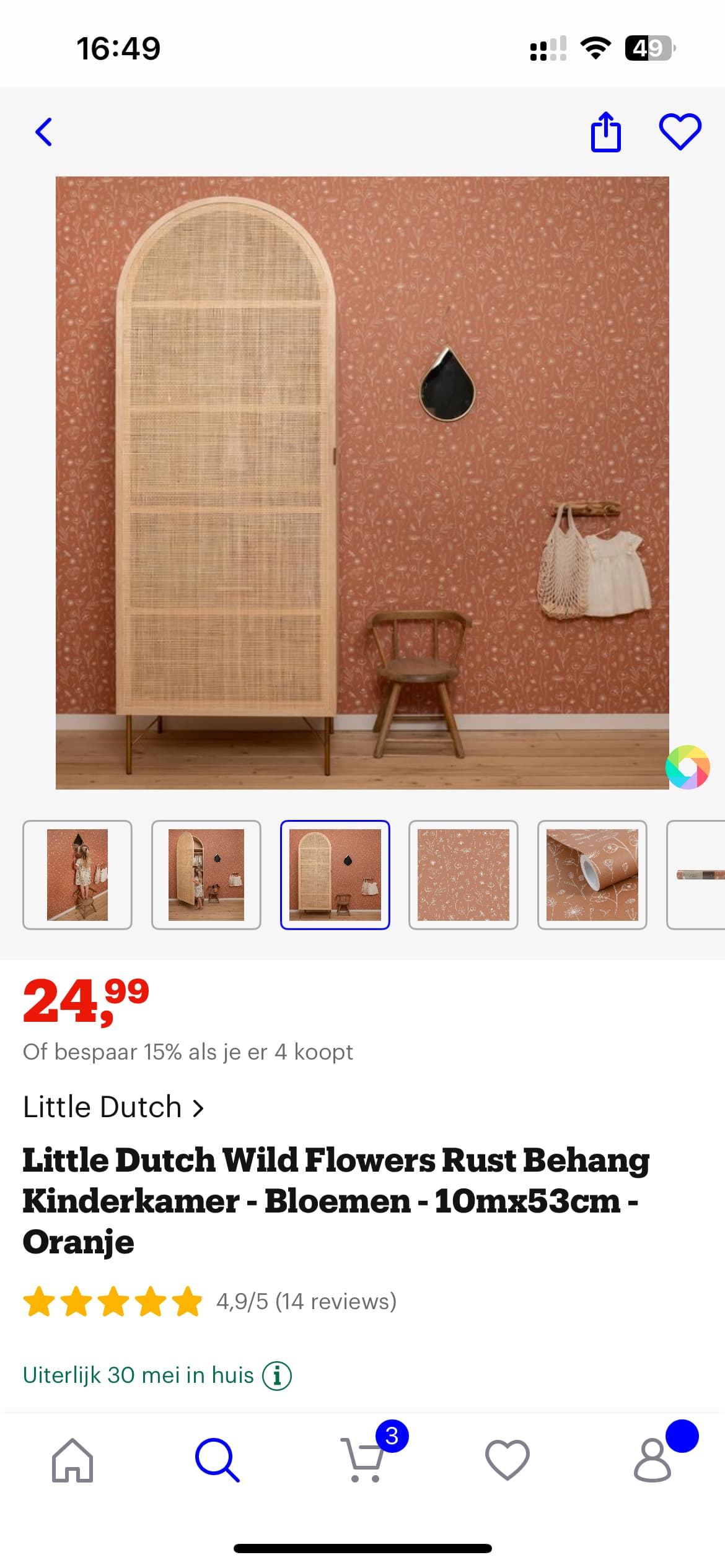Viewport: 725px width, 1568px height.
Task: Switch to the search tab
Action: [x=217, y=1460]
